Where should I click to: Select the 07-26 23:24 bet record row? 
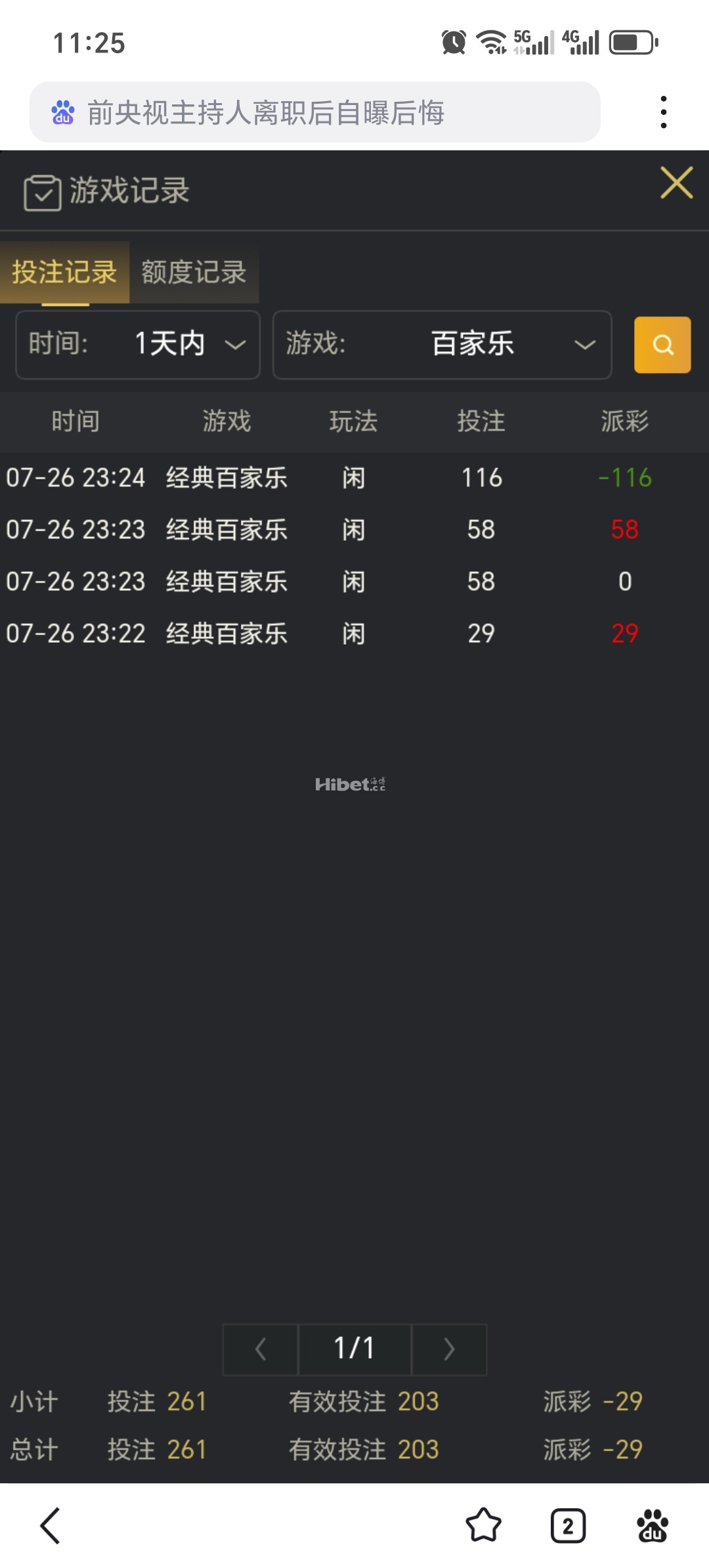click(x=354, y=477)
